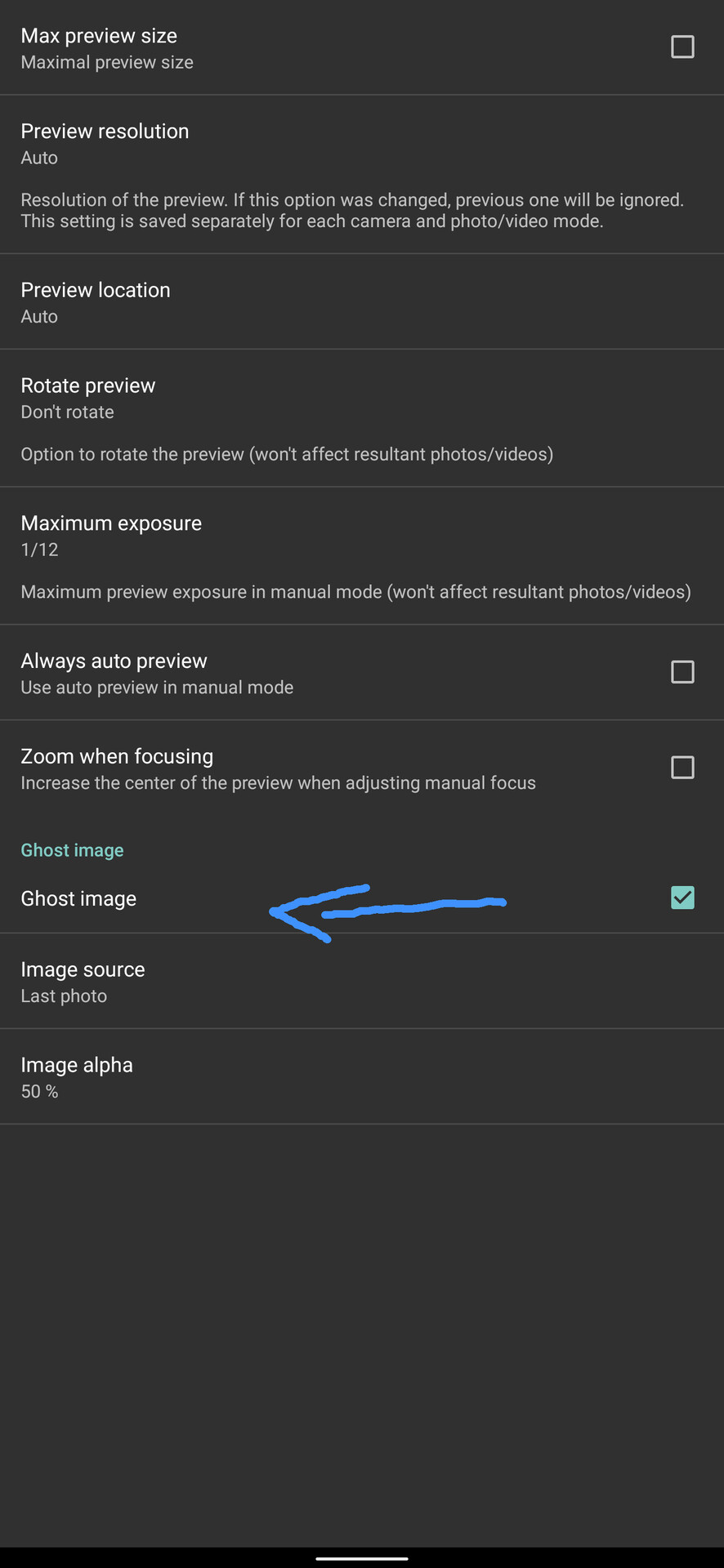Screen dimensions: 724x1568
Task: Open Preview resolution setting
Action: coord(362,175)
